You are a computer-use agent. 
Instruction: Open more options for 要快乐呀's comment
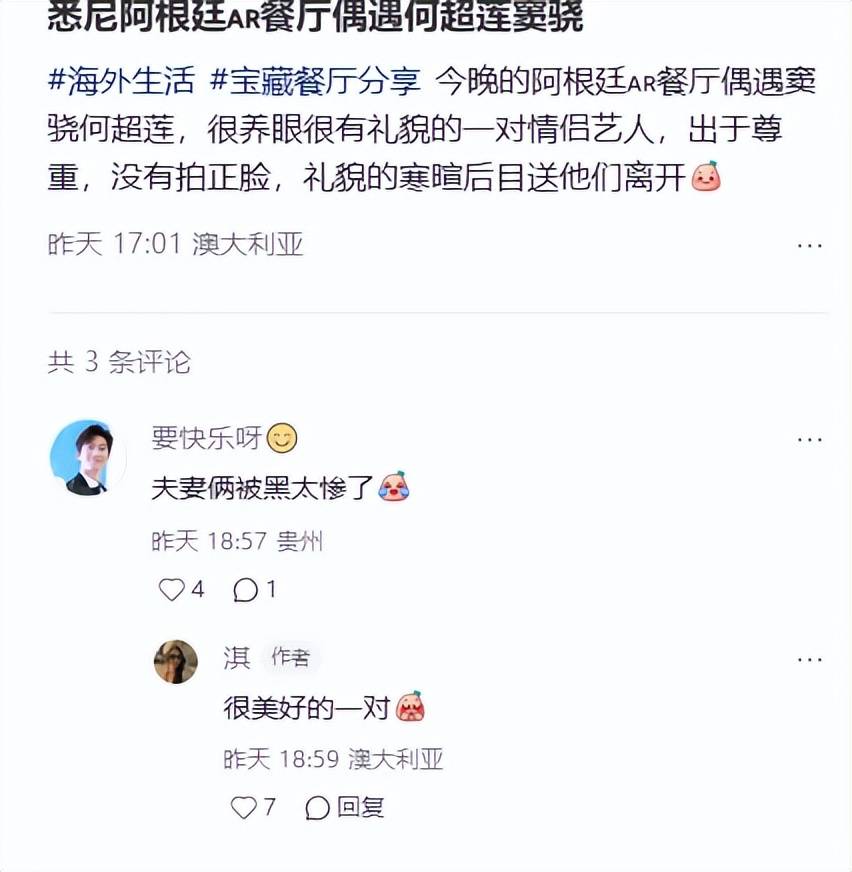pyautogui.click(x=809, y=439)
